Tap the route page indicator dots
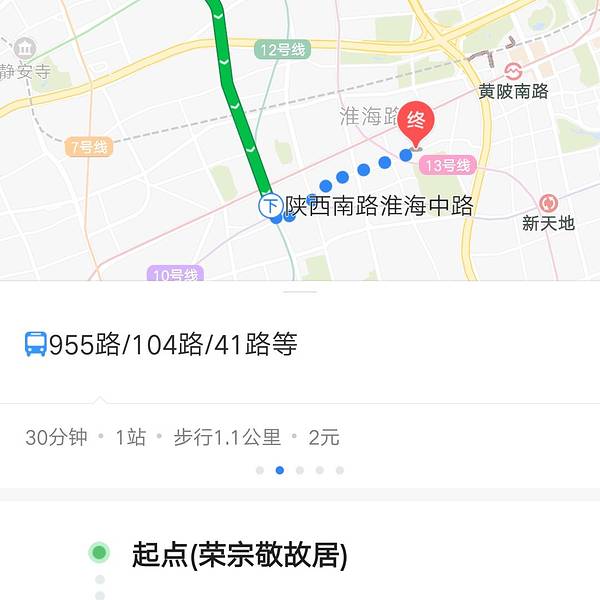600x600 pixels. coord(300,469)
